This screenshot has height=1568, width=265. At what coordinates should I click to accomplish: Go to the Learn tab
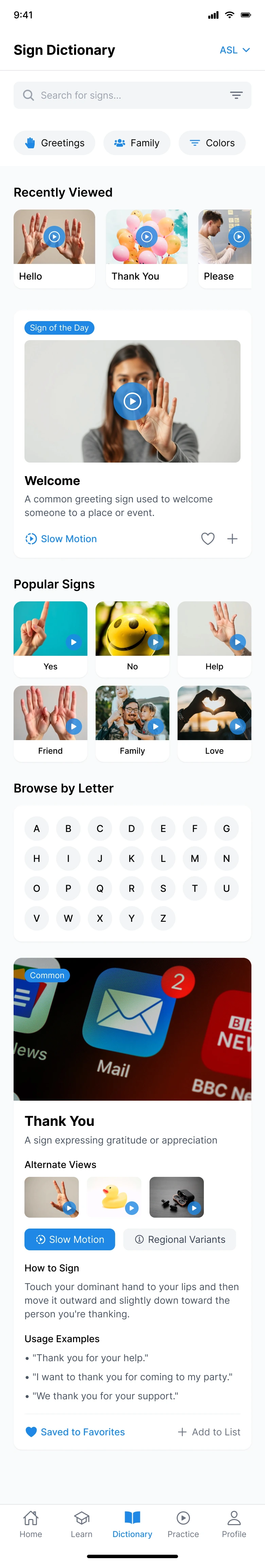(82, 1523)
